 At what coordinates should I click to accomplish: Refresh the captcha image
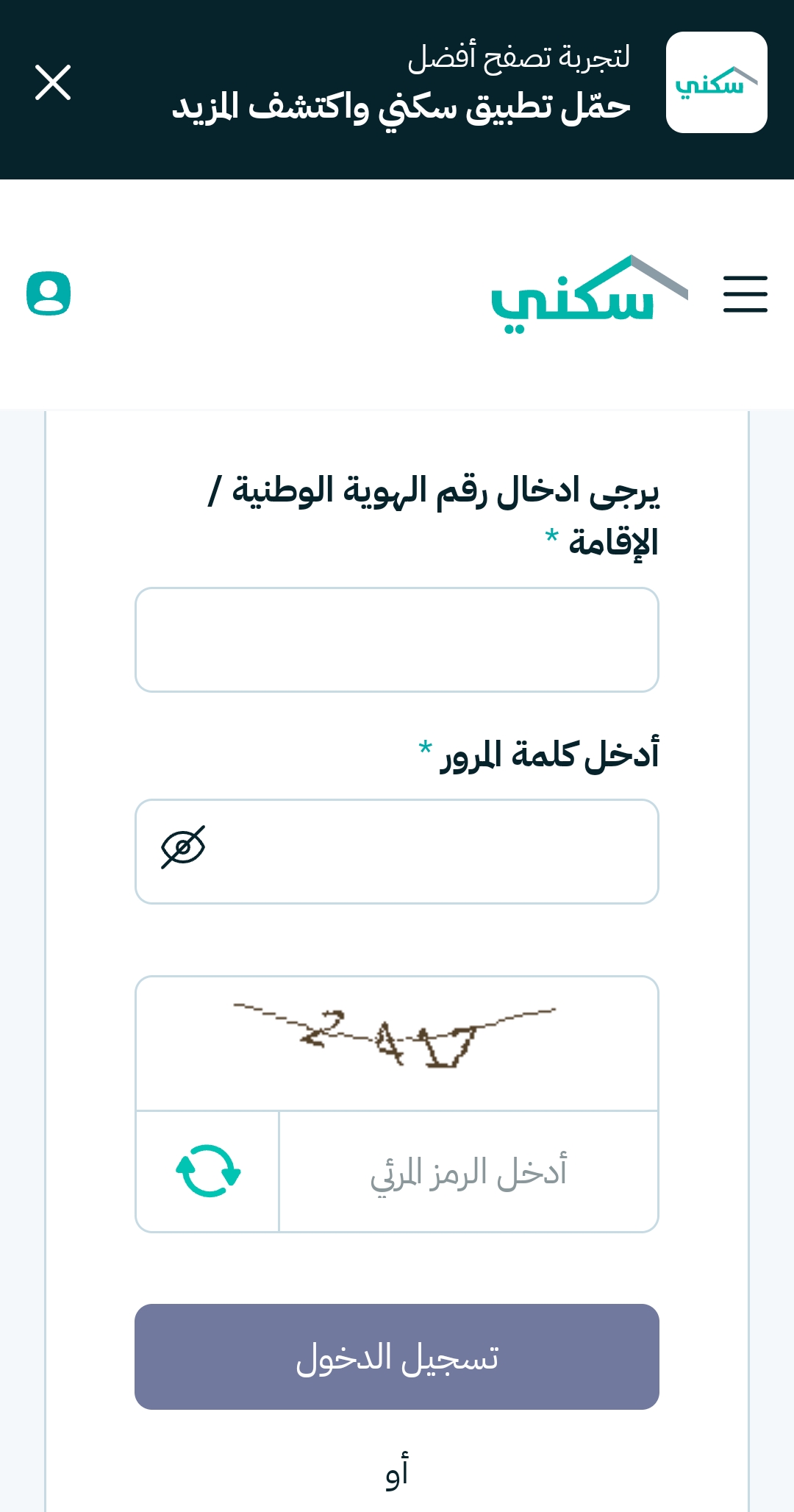tap(208, 1171)
